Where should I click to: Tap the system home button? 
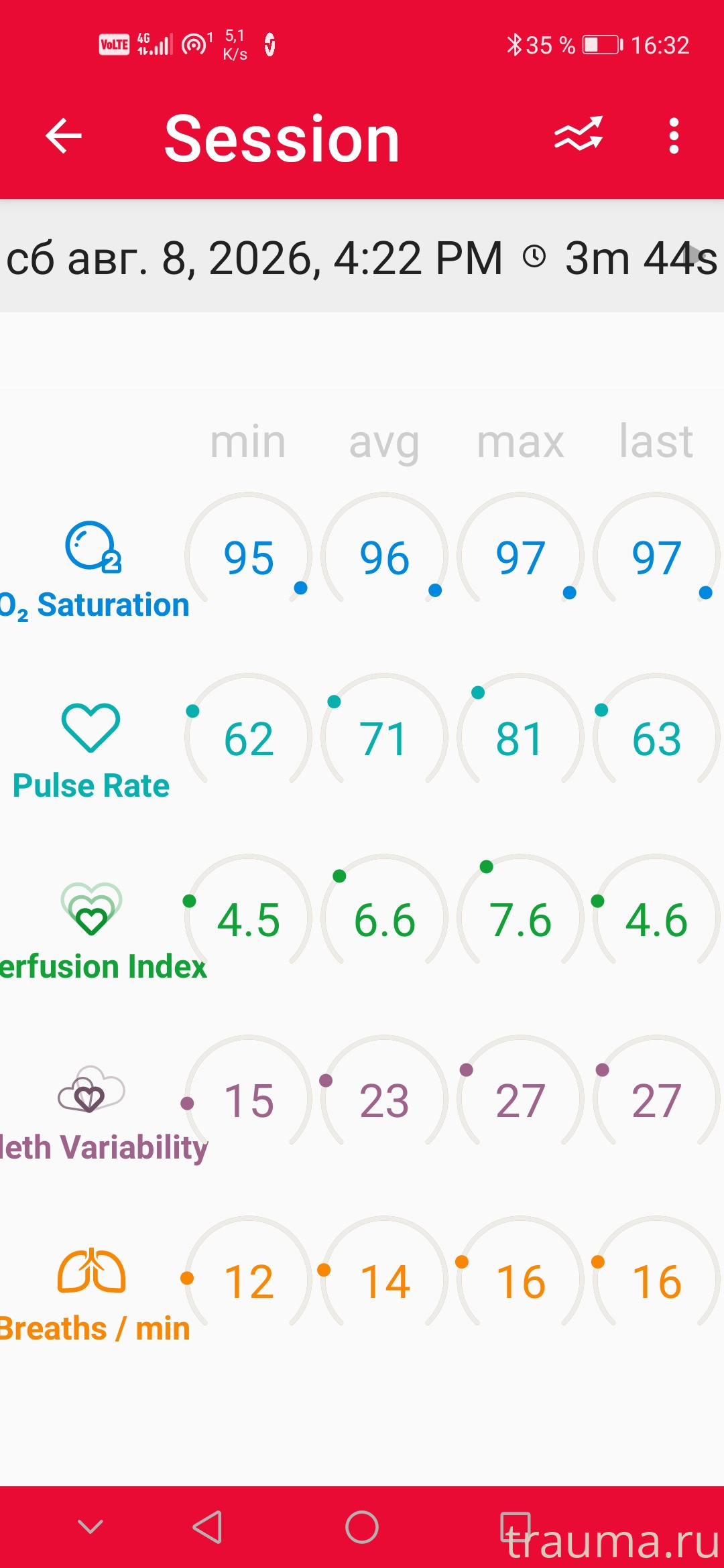click(362, 1527)
